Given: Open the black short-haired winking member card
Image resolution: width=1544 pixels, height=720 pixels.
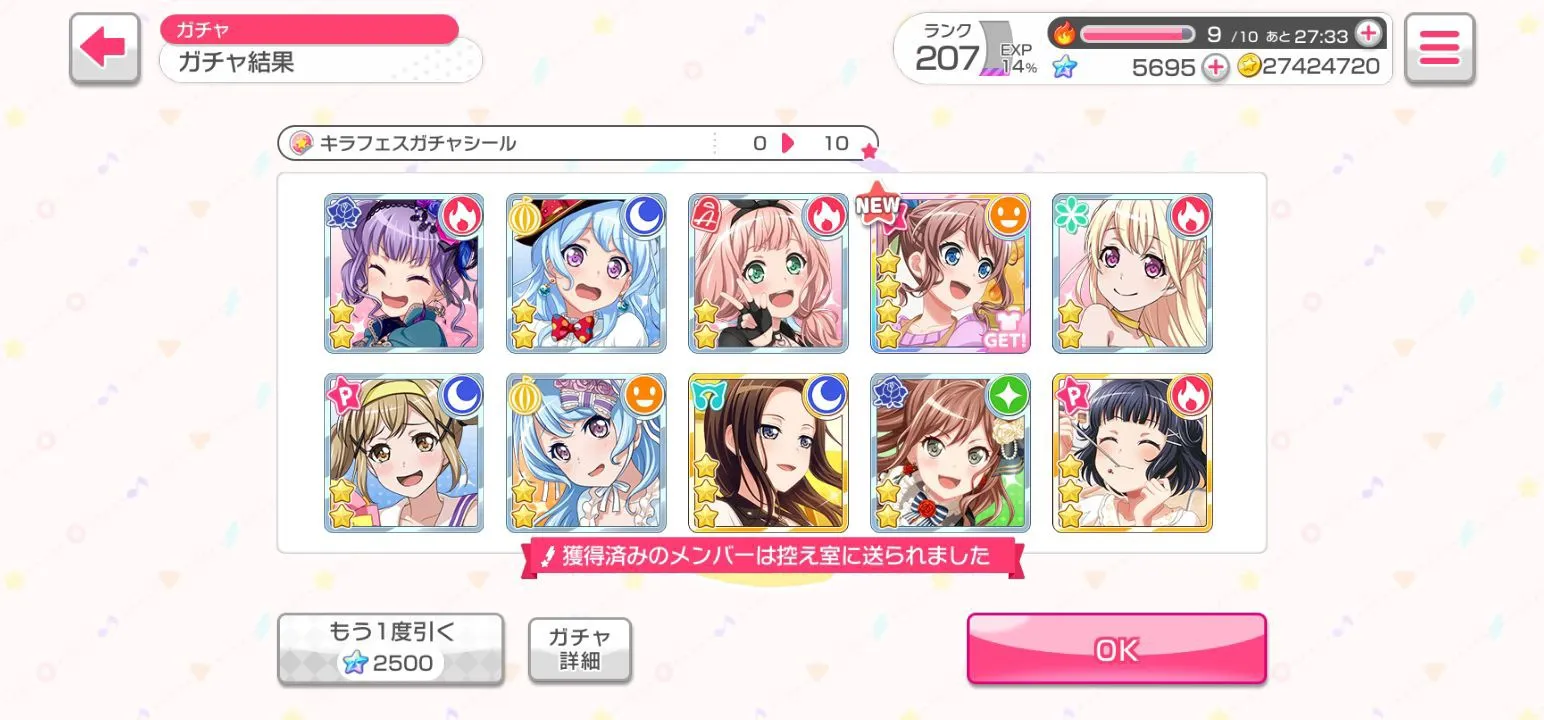Looking at the screenshot, I should point(1132,453).
